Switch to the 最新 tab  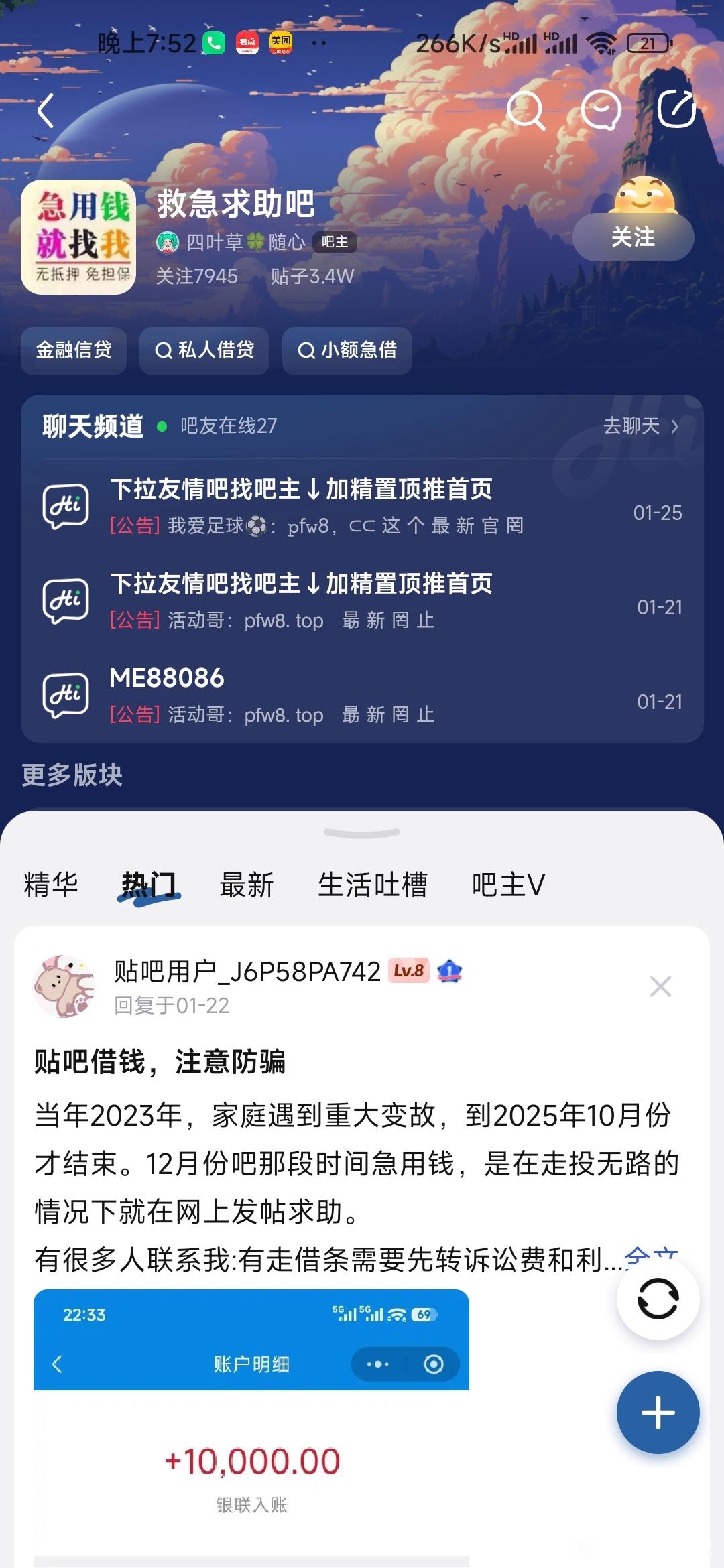click(247, 885)
